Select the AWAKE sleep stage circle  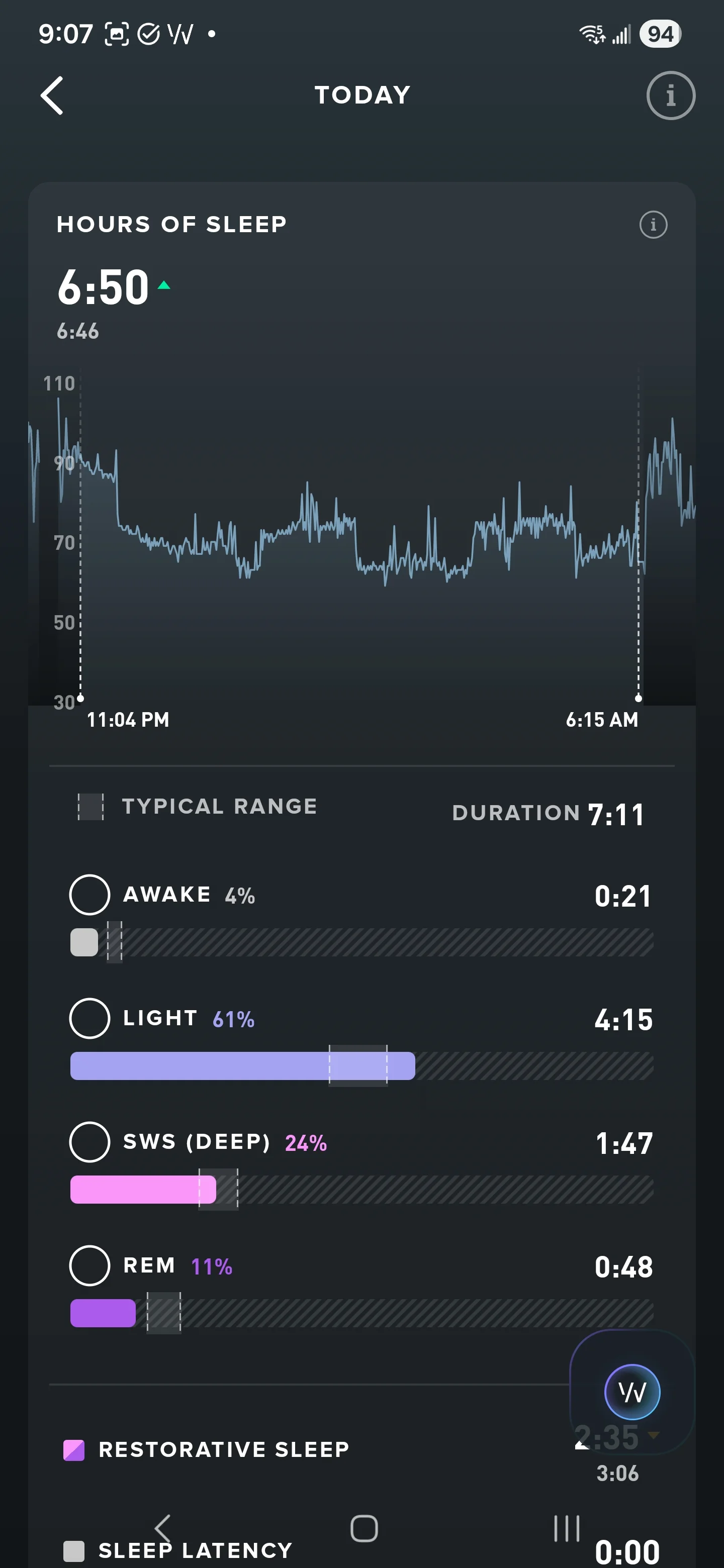89,895
